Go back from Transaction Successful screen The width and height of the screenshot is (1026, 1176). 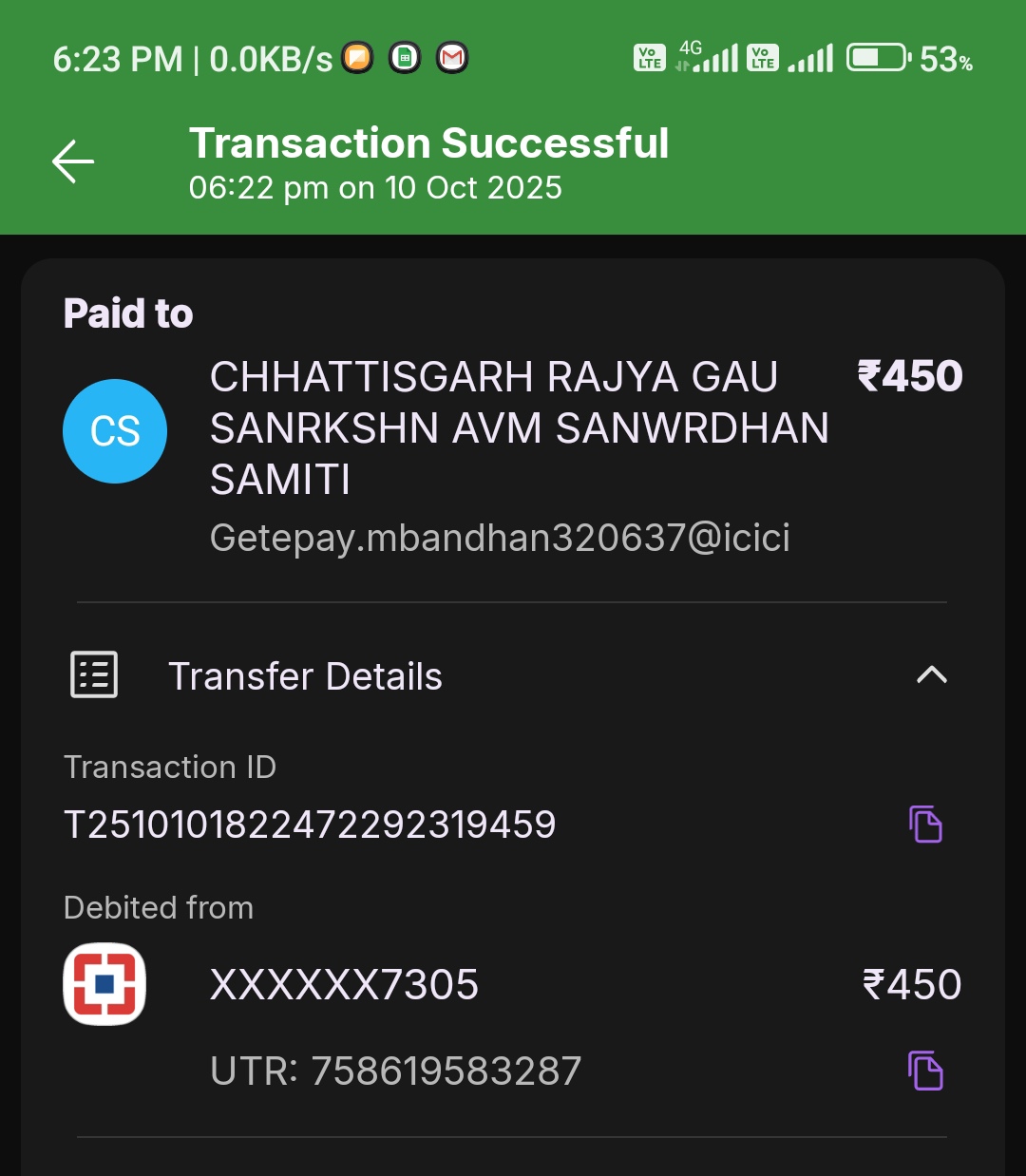pos(73,161)
